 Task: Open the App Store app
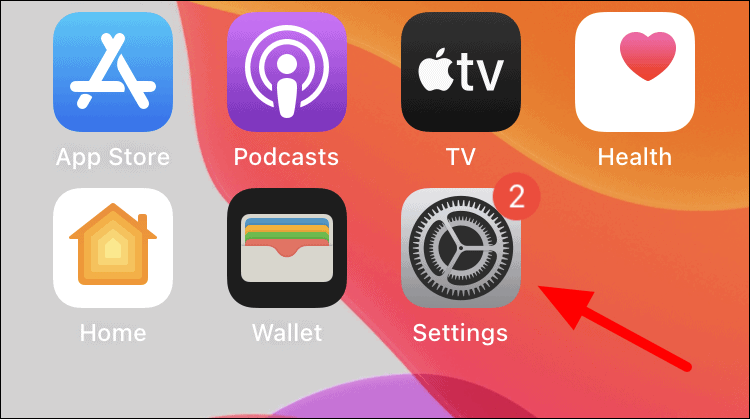(x=112, y=74)
